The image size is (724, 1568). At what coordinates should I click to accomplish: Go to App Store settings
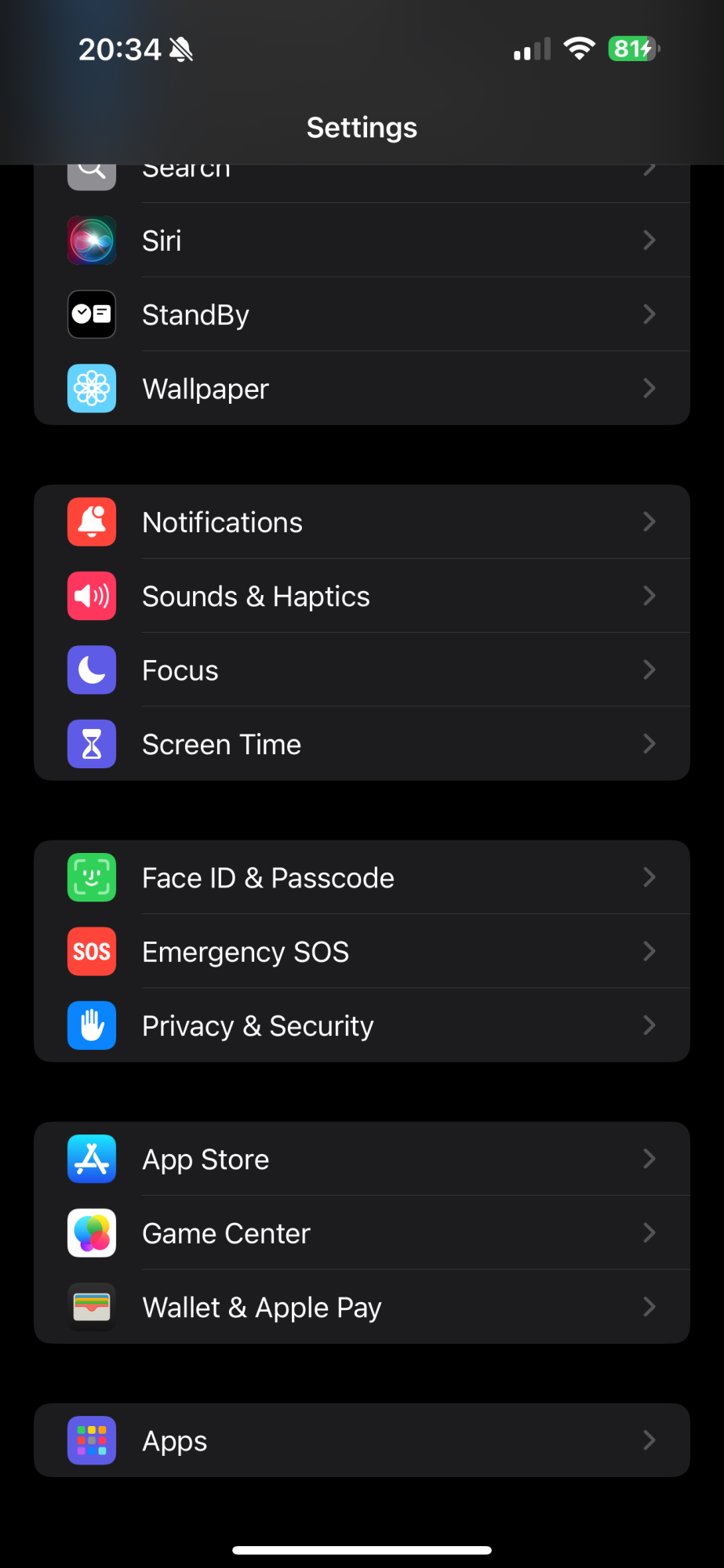click(361, 1159)
